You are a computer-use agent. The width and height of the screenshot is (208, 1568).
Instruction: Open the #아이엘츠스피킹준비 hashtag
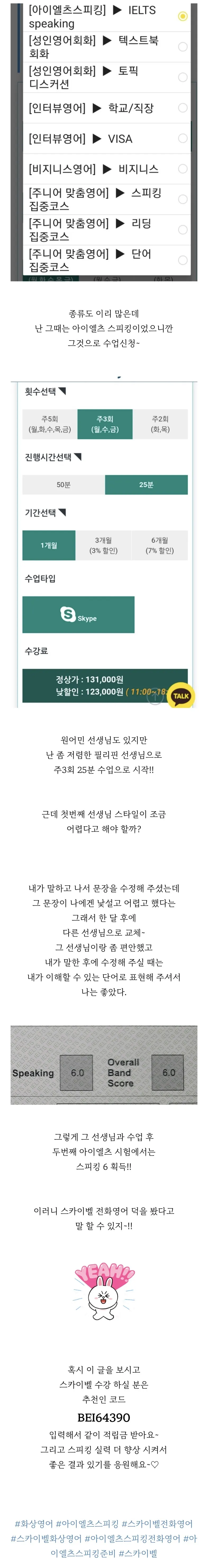tap(83, 1553)
